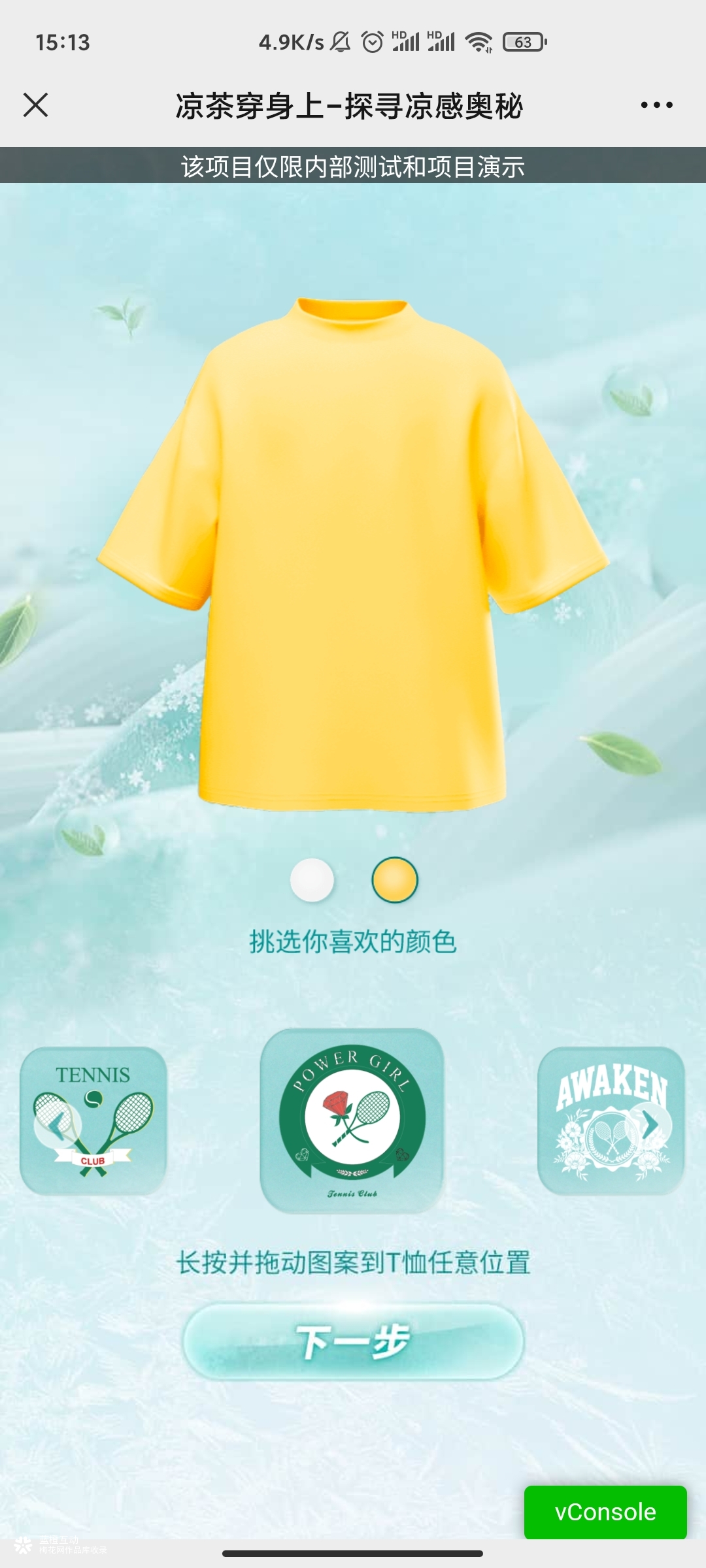Tap the 下一步 button

coord(353,1341)
